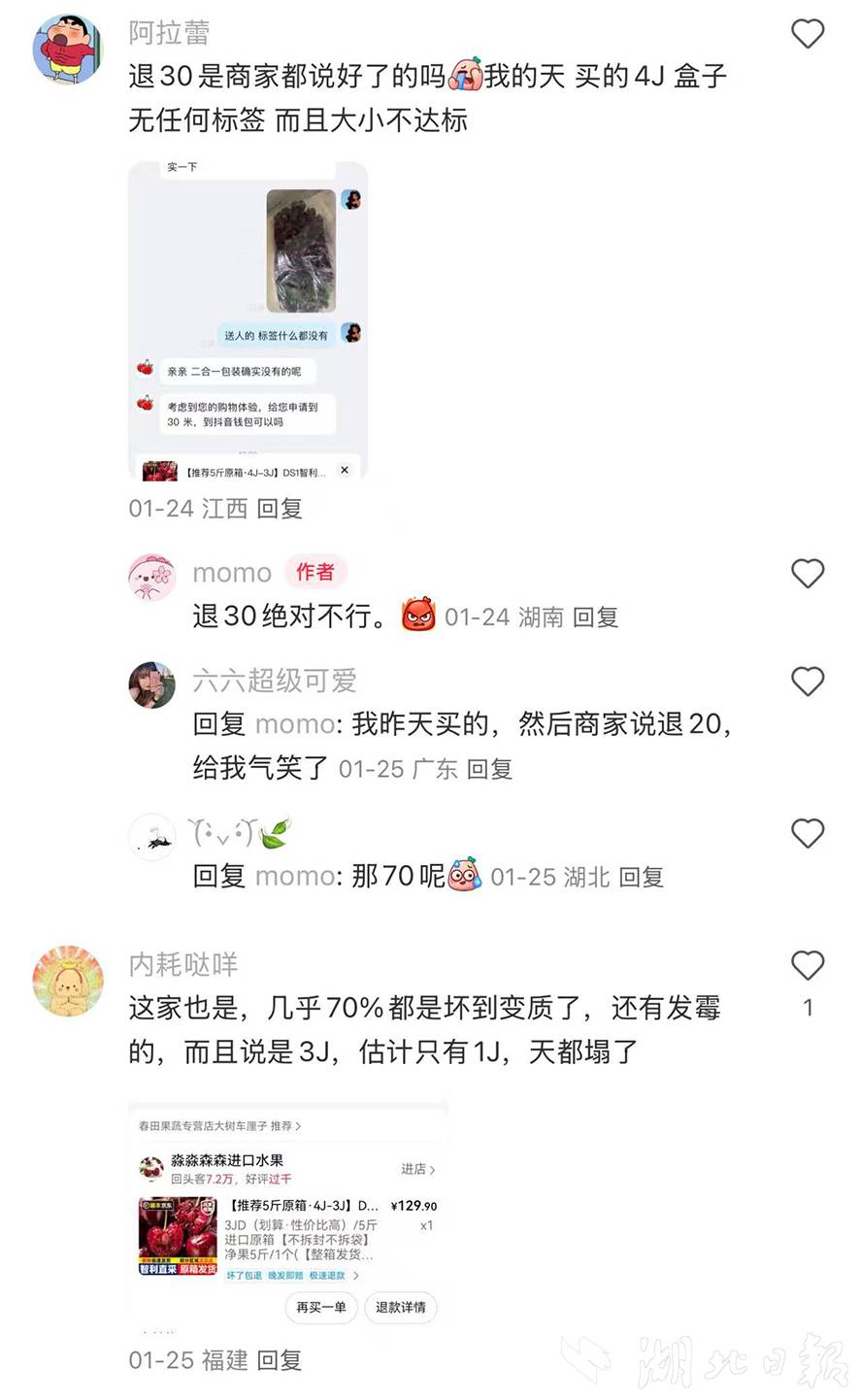Reply to momo's comment from 湖南
860x1400 pixels.
595,617
